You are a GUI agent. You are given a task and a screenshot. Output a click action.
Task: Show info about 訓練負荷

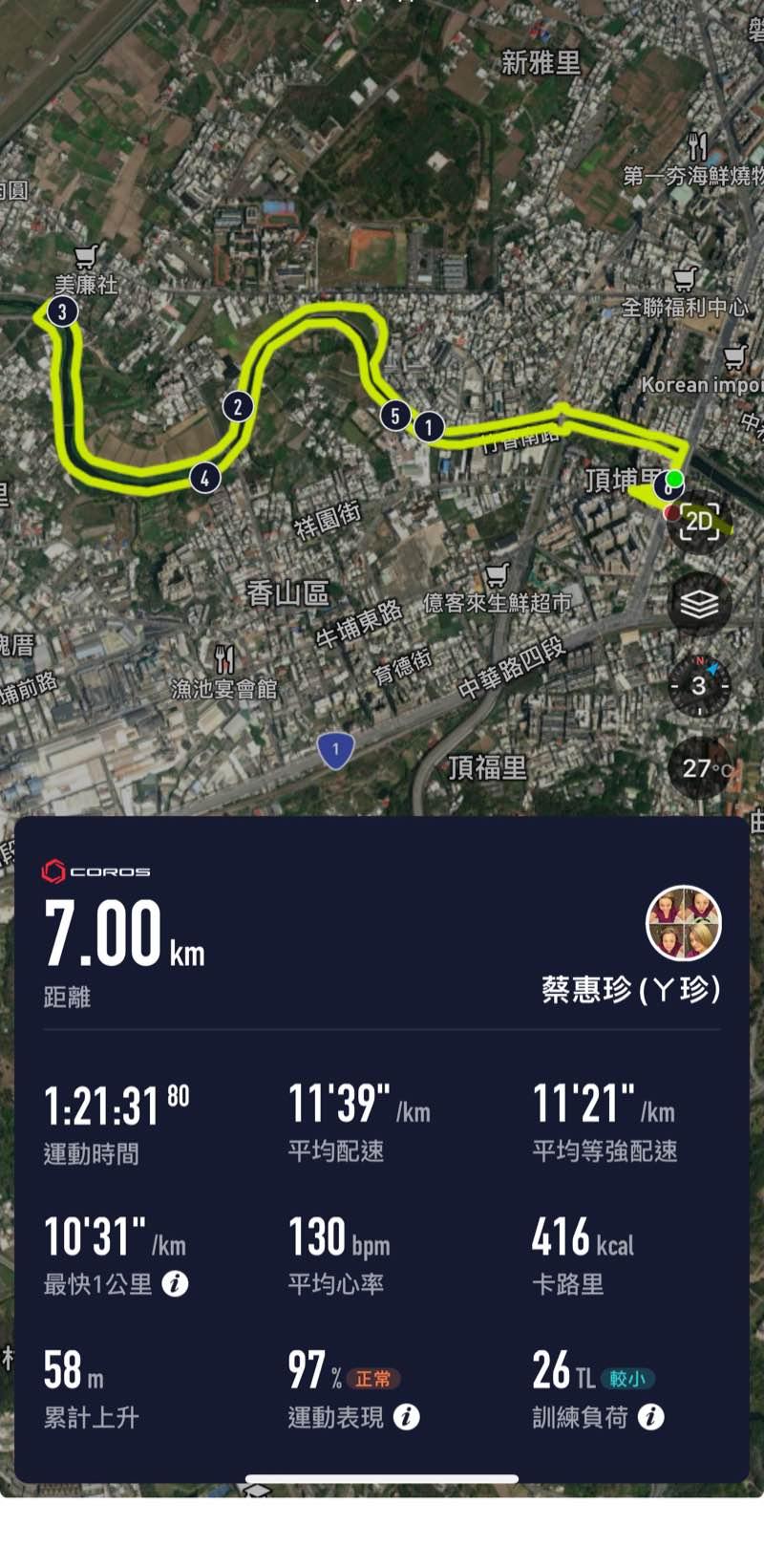650,1417
